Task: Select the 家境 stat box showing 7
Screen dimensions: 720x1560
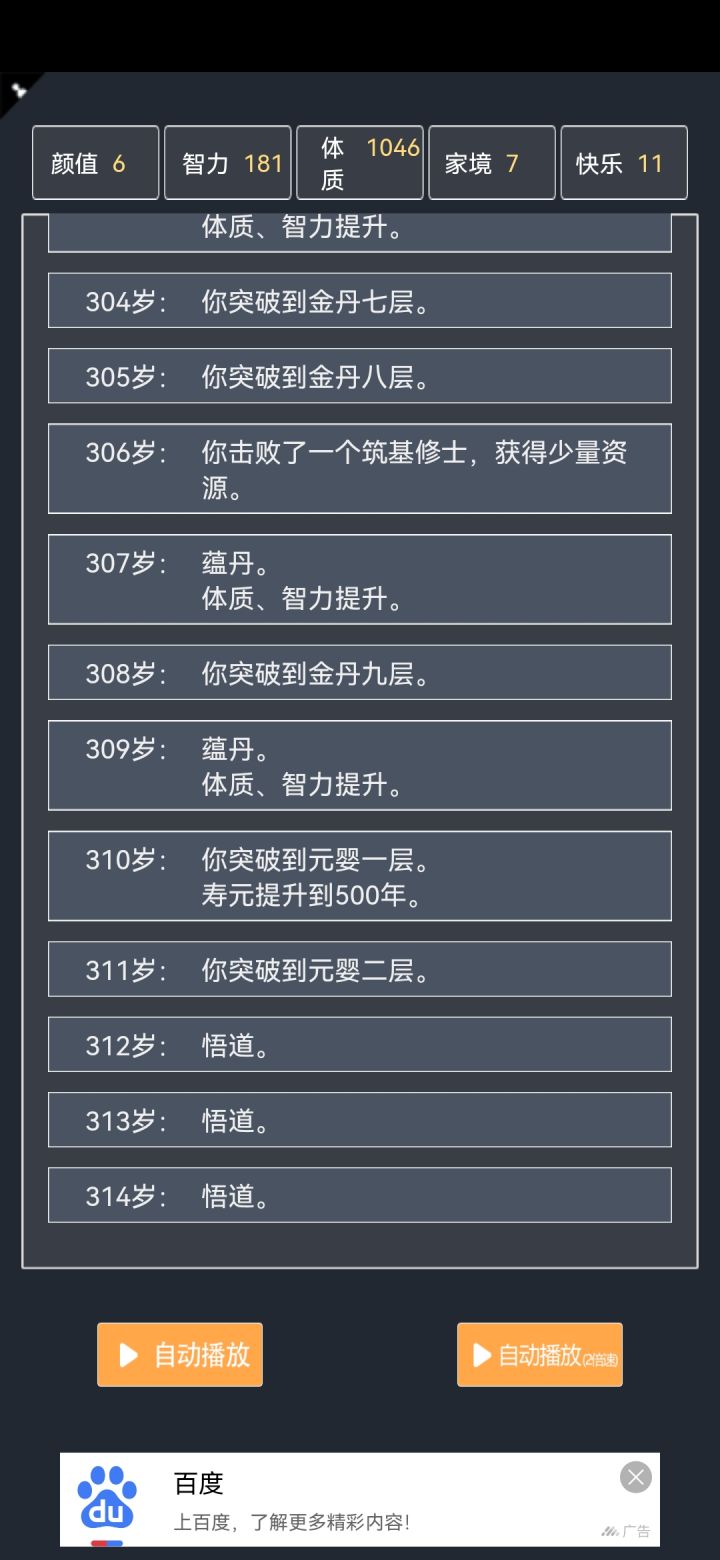Action: point(491,163)
